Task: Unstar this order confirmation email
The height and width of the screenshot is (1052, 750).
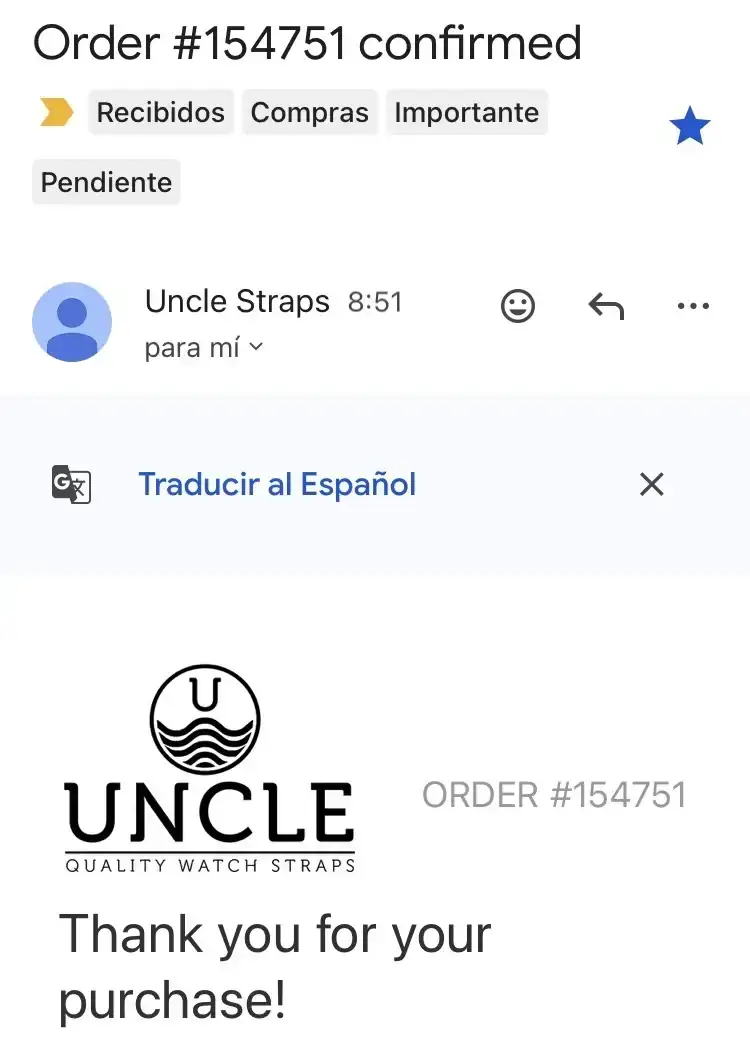Action: tap(689, 128)
